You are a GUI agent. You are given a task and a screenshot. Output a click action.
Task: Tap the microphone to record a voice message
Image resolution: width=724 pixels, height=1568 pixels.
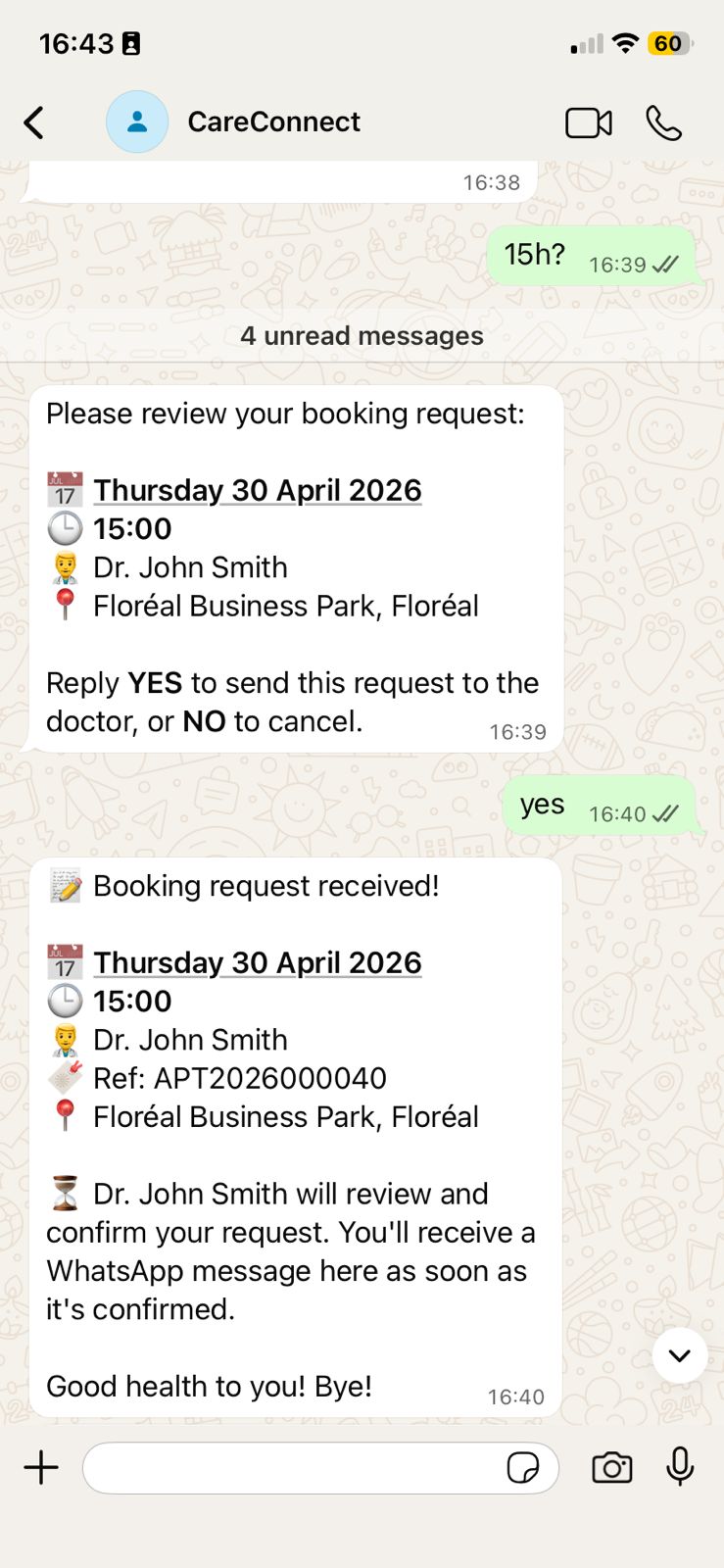tap(680, 1467)
